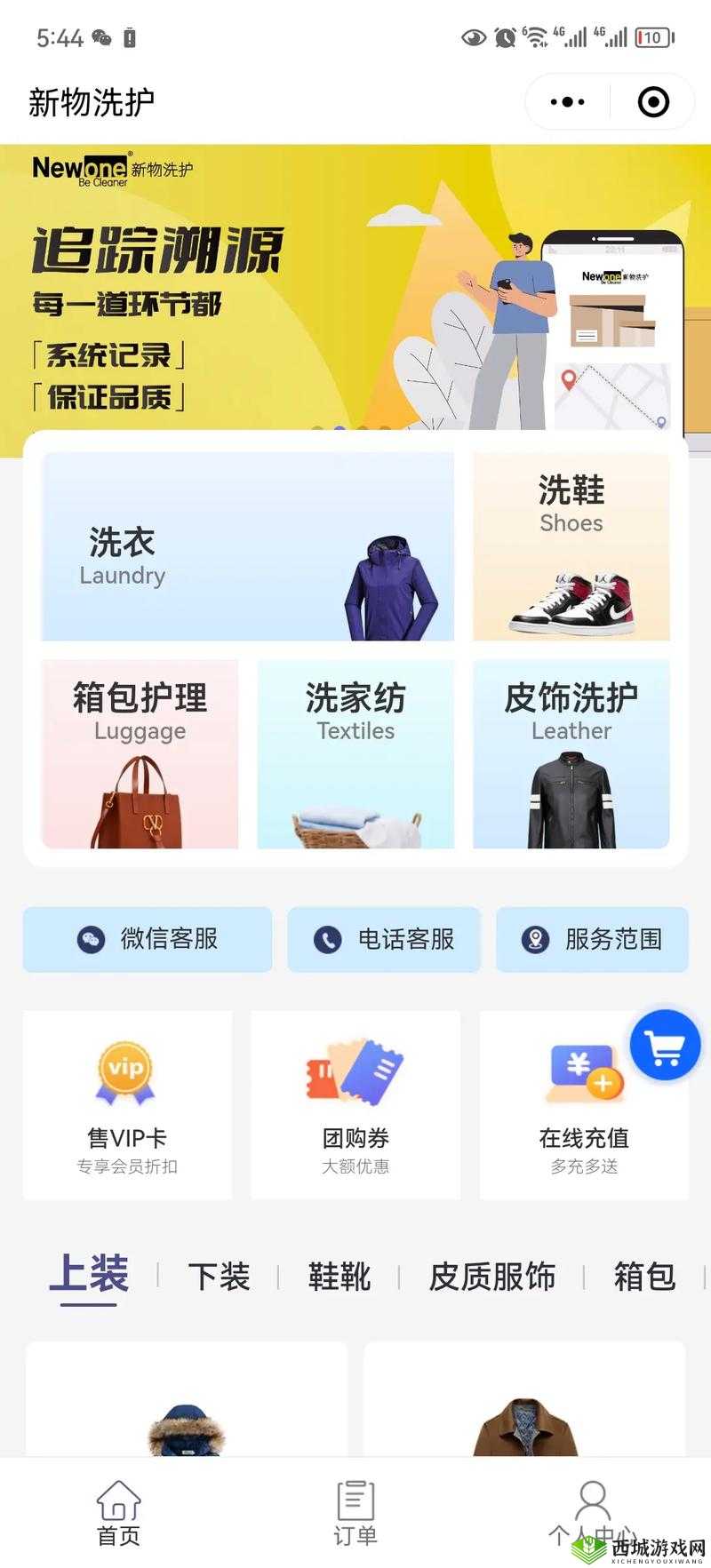Contact 微信客服 WeChat customer service
The image size is (711, 1568).
147,939
